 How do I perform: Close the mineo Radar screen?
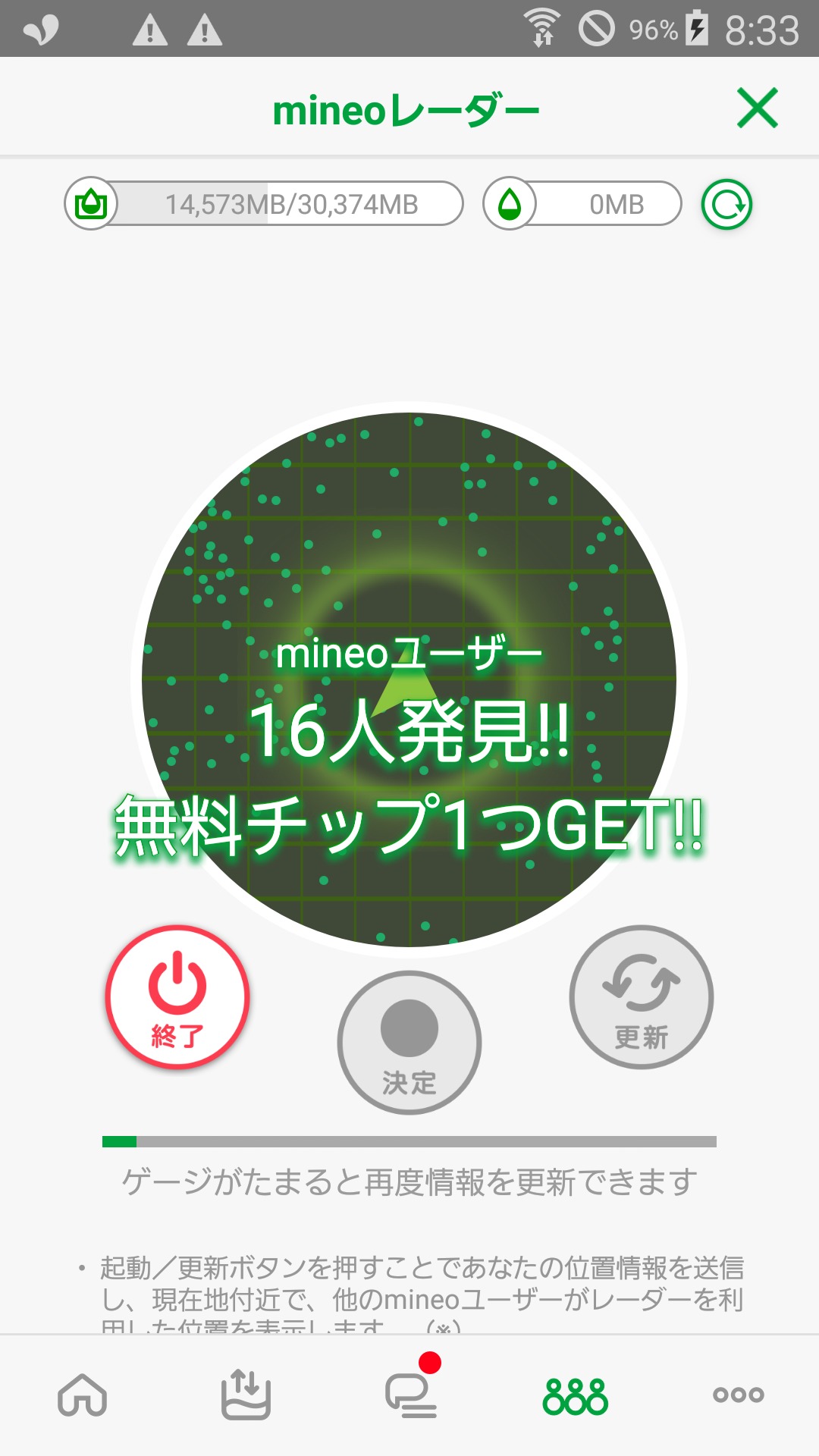(757, 108)
